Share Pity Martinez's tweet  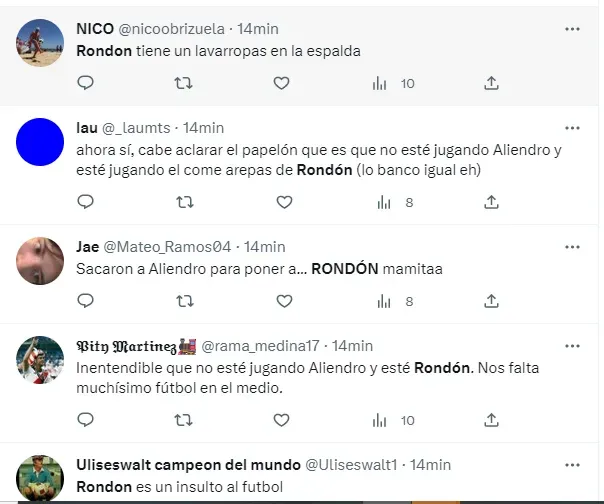491,420
